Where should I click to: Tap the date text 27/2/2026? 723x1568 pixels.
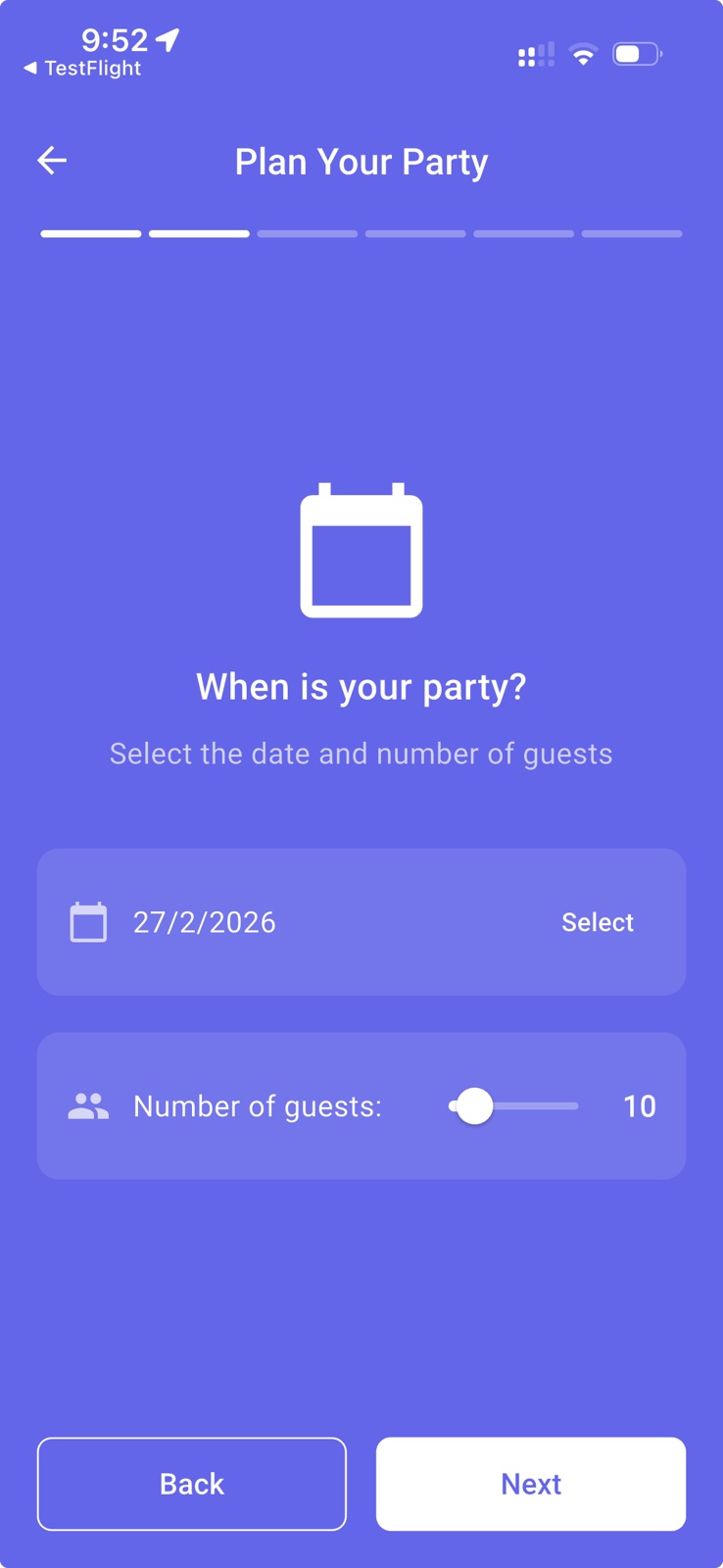pos(204,921)
